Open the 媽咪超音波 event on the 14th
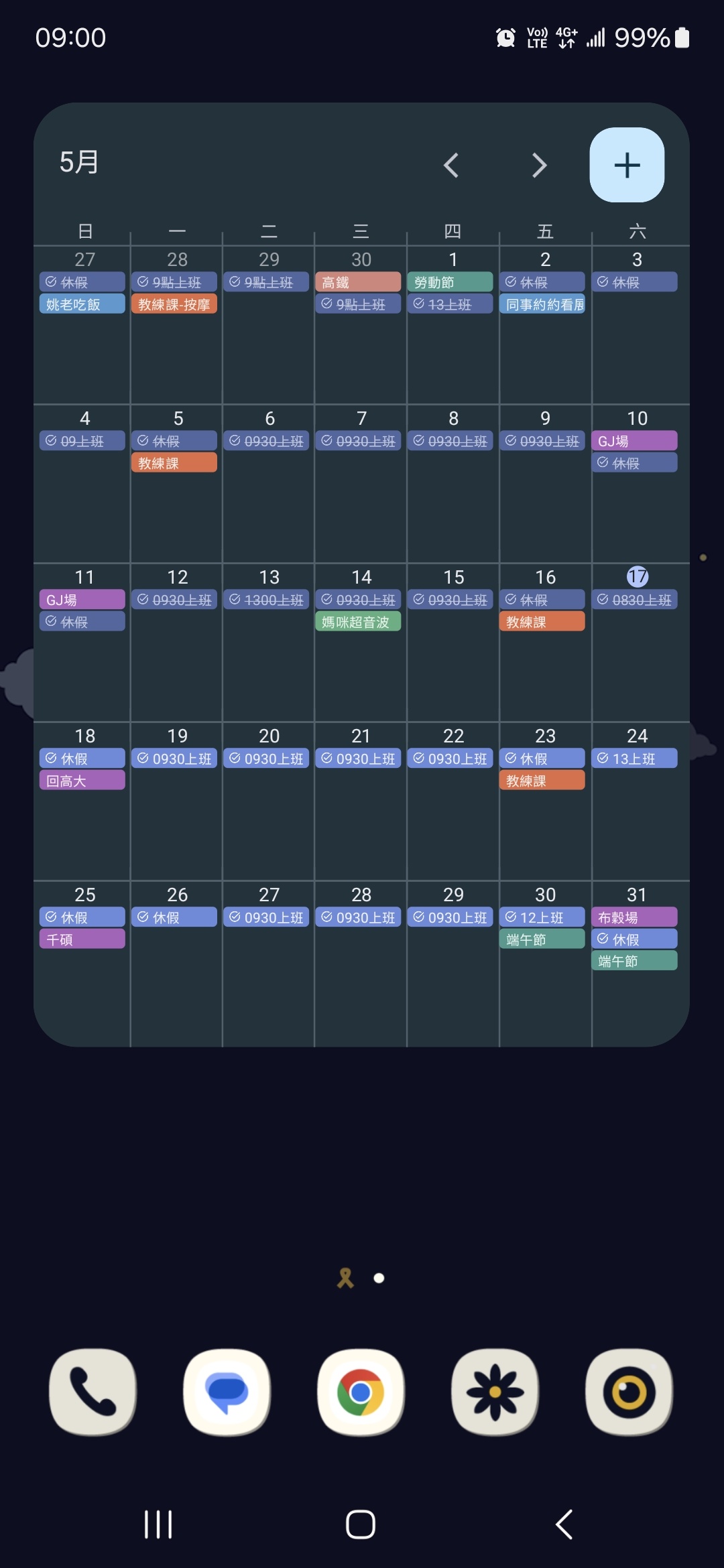 tap(357, 622)
